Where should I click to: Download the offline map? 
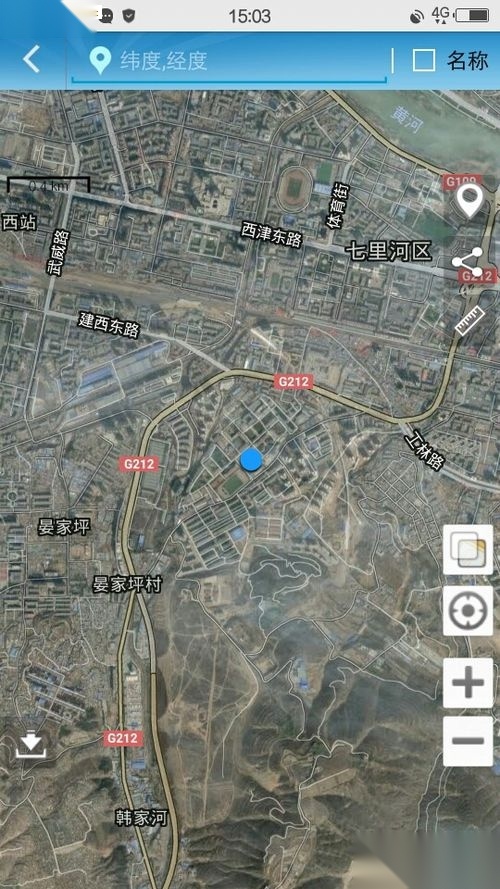(31, 744)
